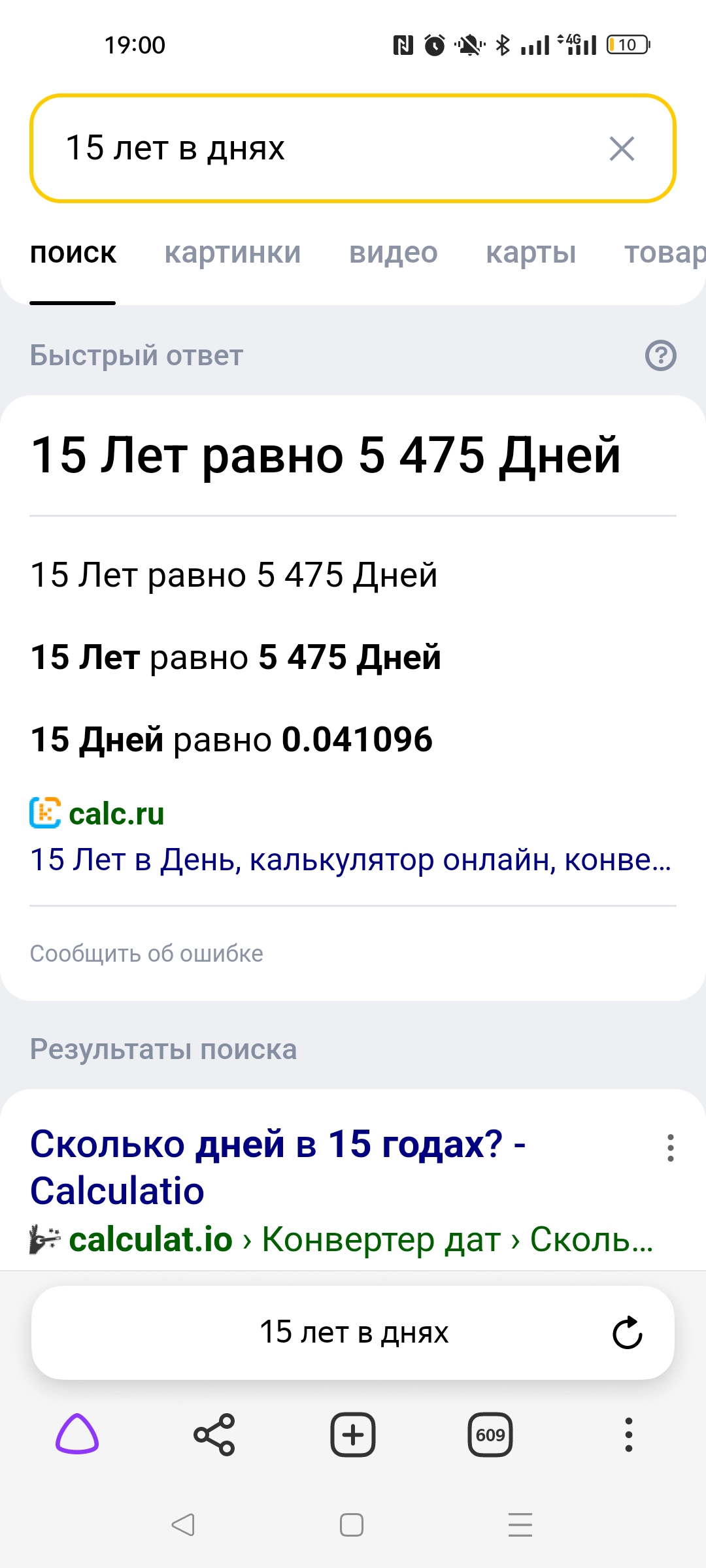Tap the battery indicator showing 10 percent
706x1568 pixels.
click(x=627, y=44)
